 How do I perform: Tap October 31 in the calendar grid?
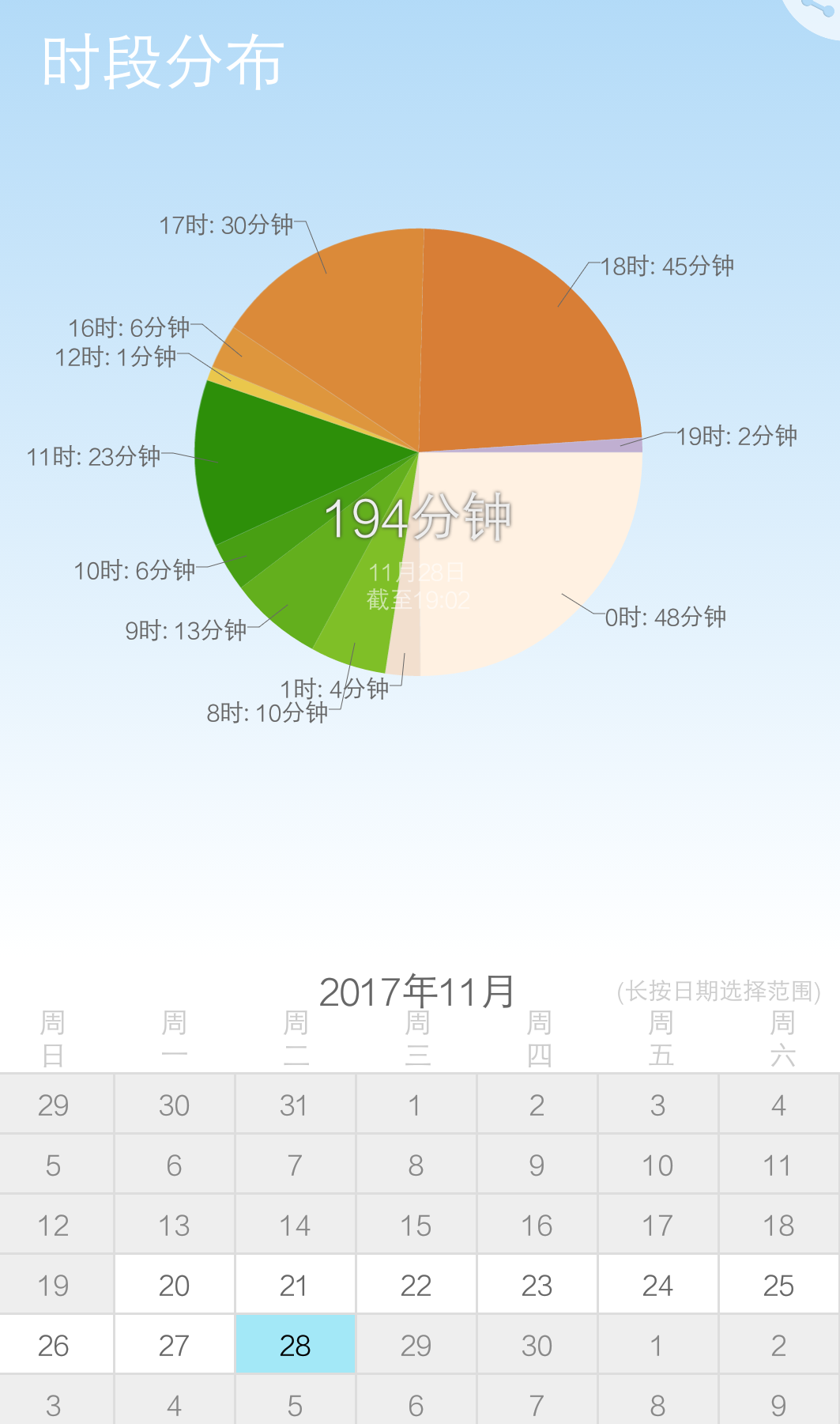click(x=294, y=1103)
